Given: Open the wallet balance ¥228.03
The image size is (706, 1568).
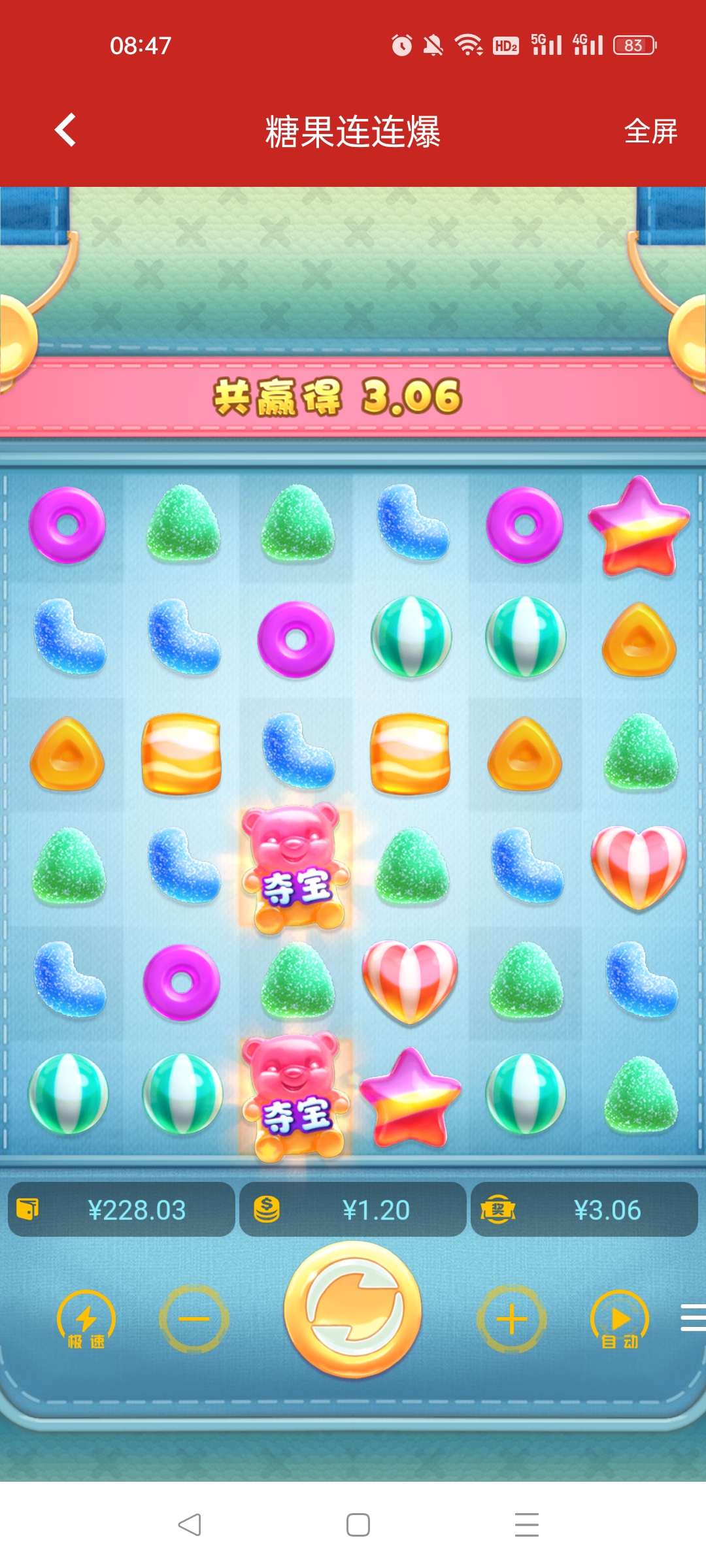Looking at the screenshot, I should pyautogui.click(x=122, y=1210).
